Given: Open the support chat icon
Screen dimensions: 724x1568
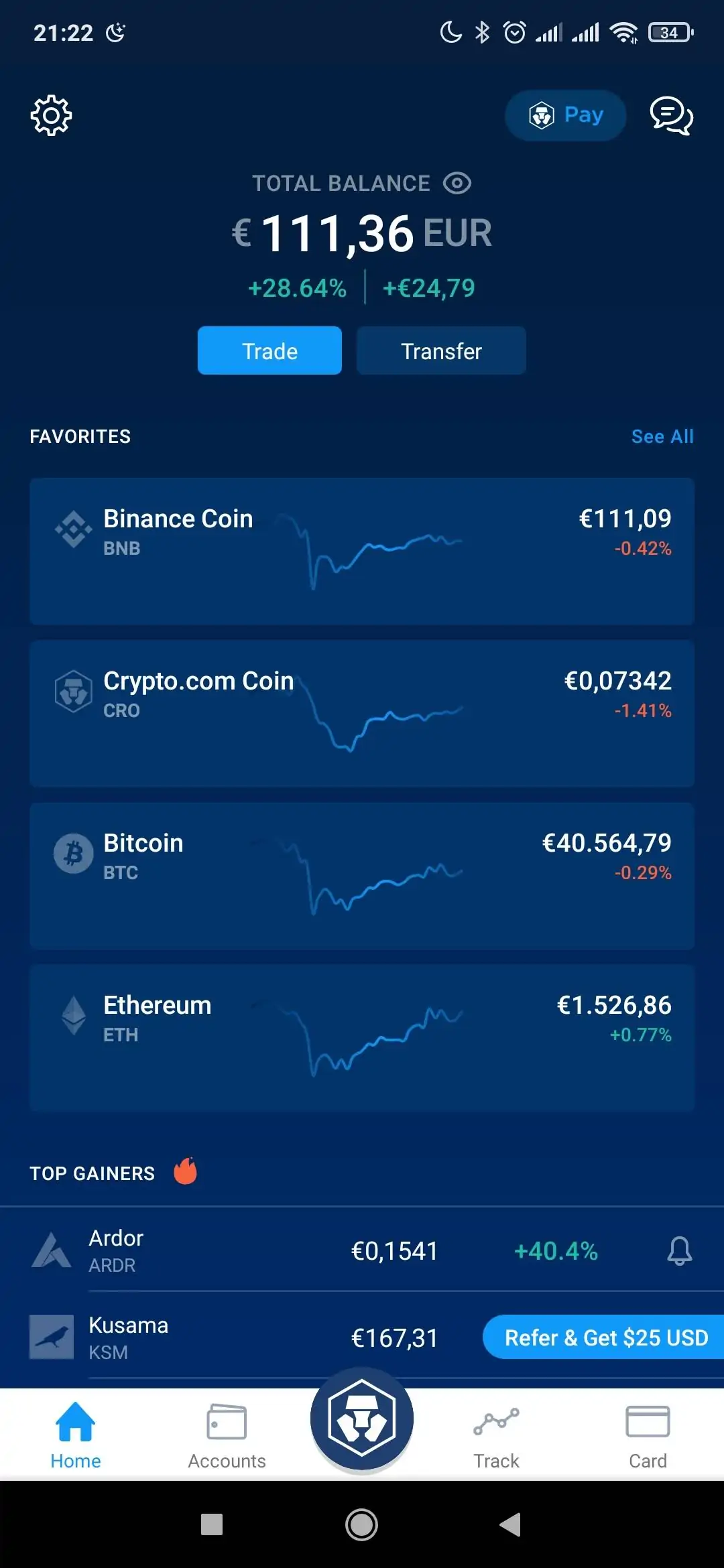Looking at the screenshot, I should [671, 115].
